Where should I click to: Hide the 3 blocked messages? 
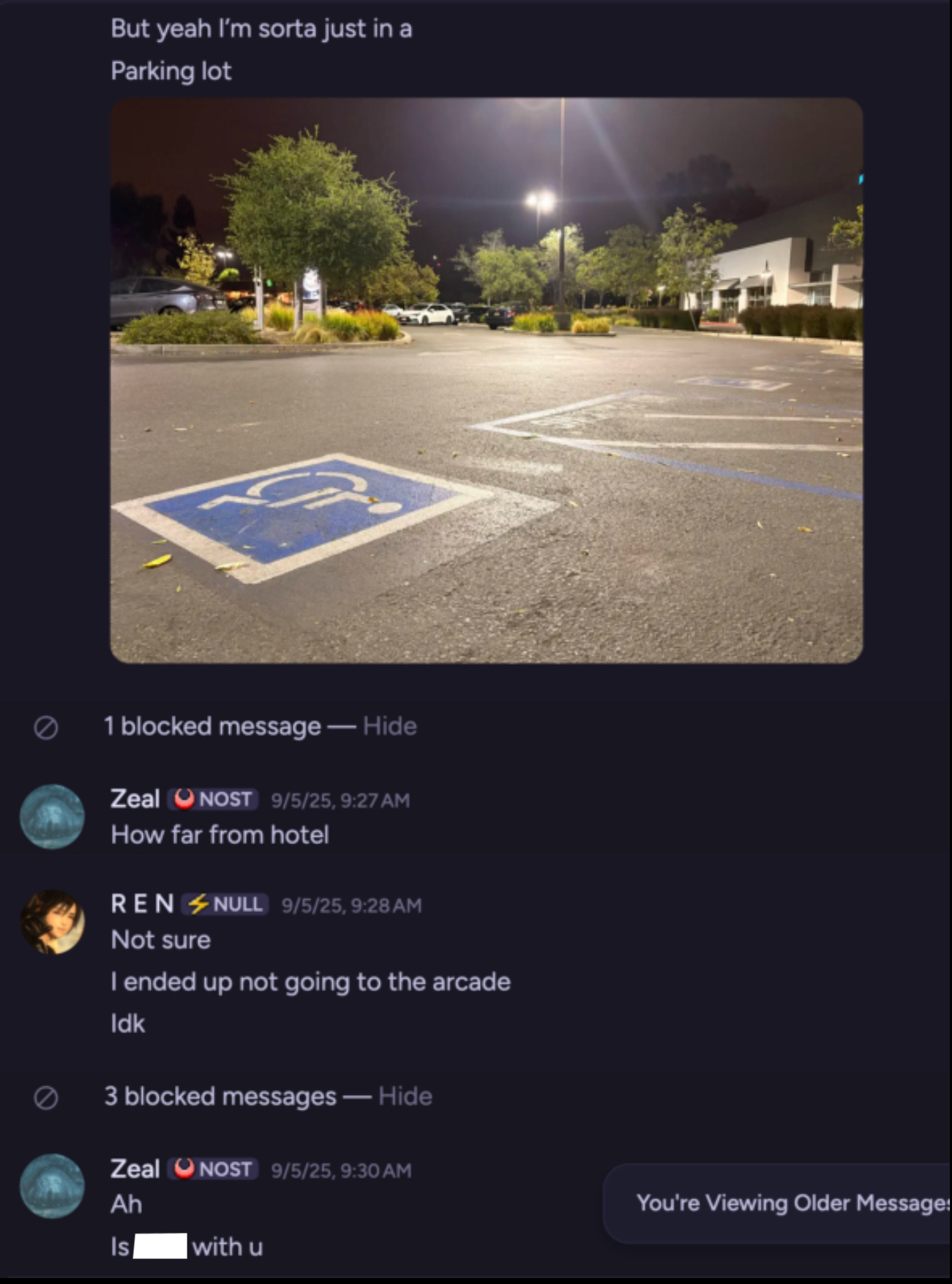tap(405, 1097)
